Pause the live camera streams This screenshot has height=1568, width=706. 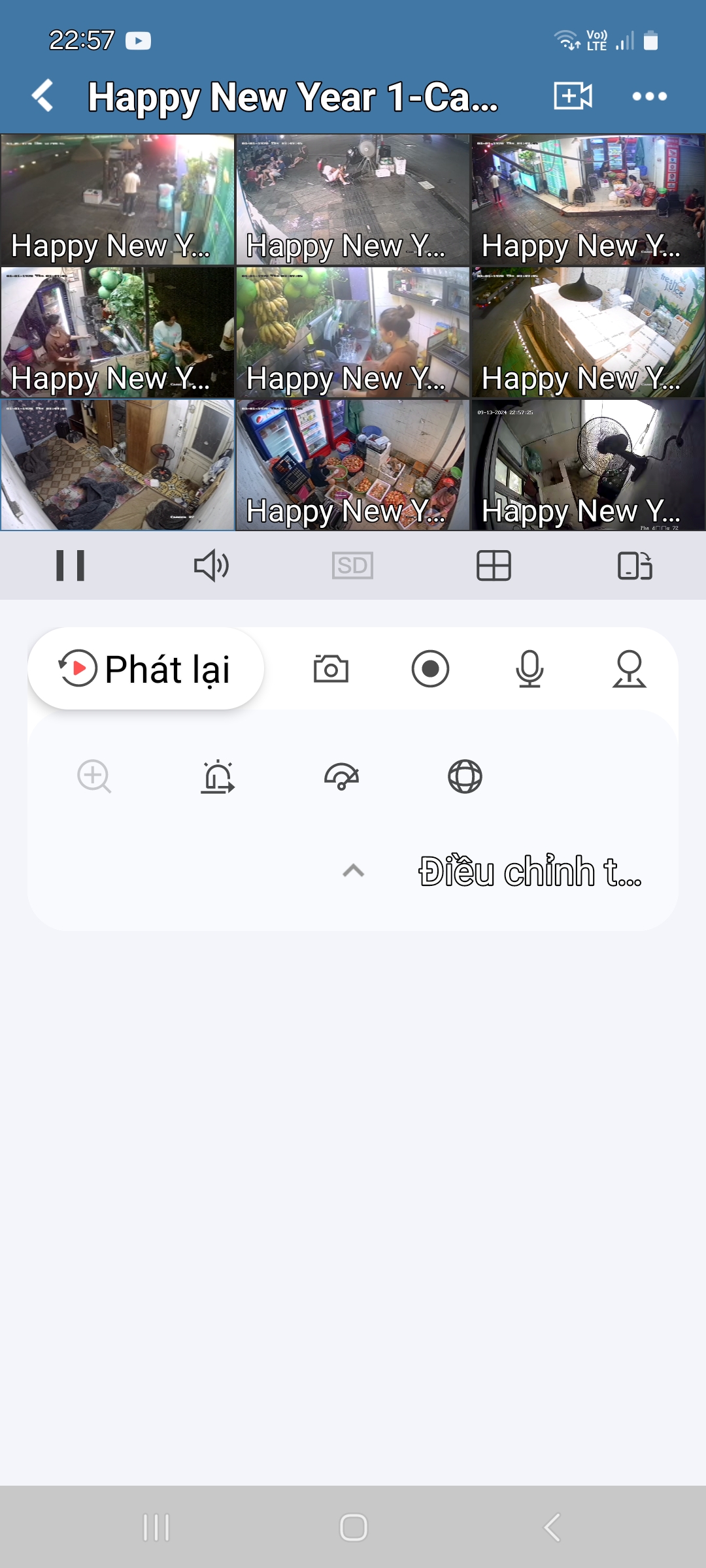click(71, 566)
